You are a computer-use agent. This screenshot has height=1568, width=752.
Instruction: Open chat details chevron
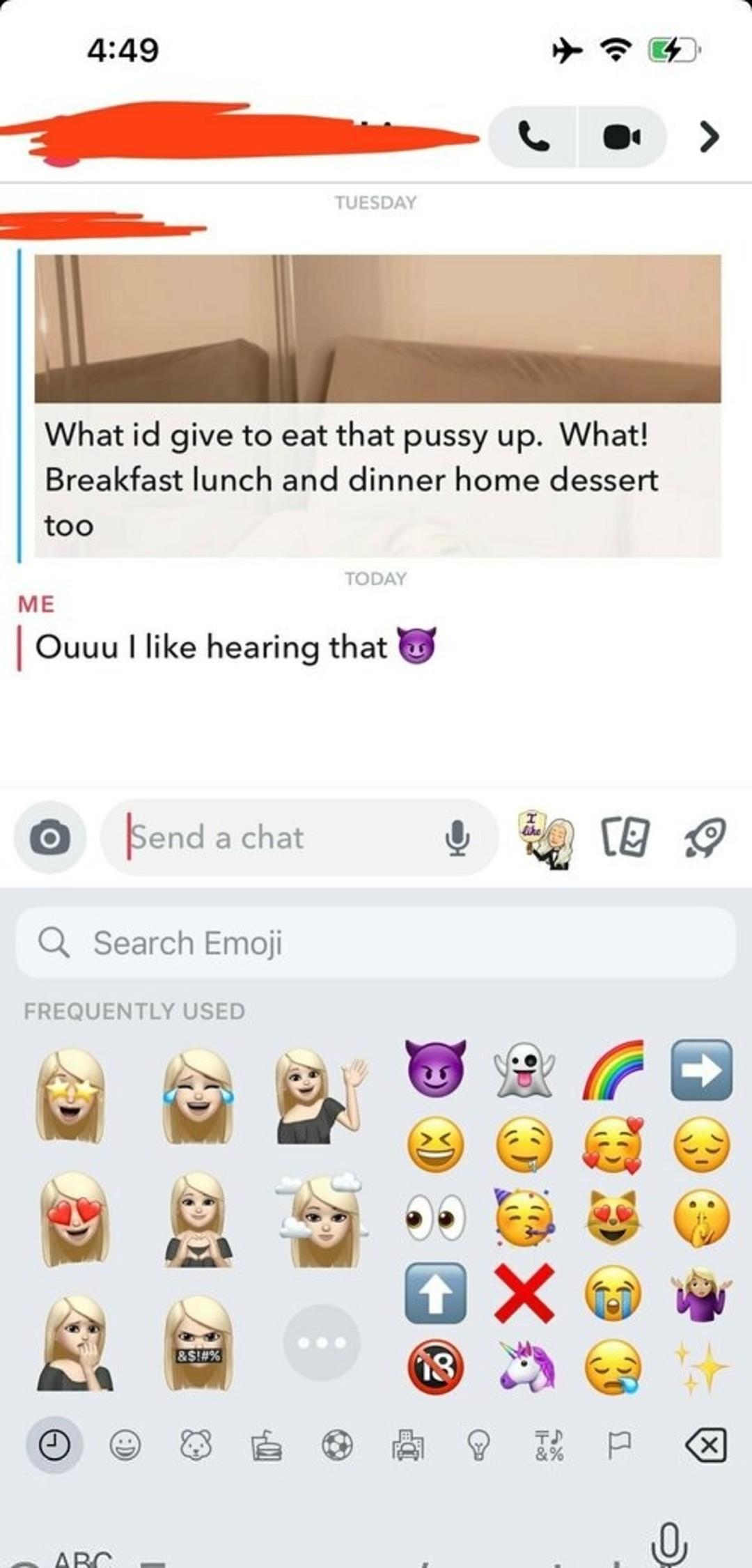point(708,137)
